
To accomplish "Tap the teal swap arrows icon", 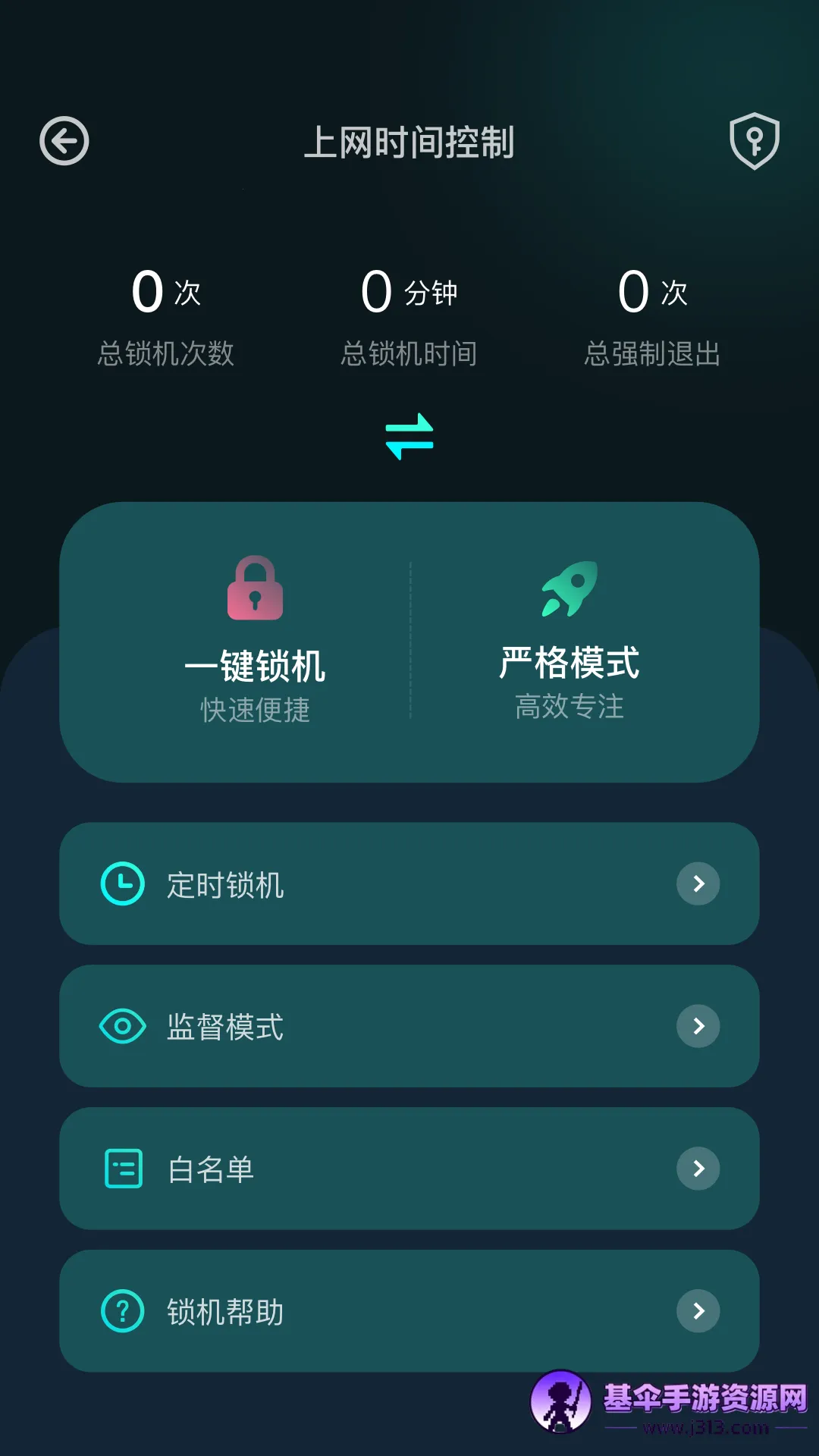I will 409,436.
